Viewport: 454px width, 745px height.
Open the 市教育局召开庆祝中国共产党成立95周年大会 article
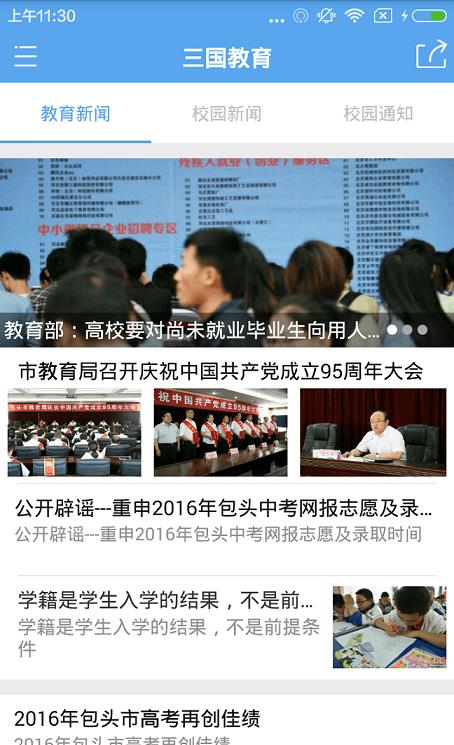coord(227,417)
